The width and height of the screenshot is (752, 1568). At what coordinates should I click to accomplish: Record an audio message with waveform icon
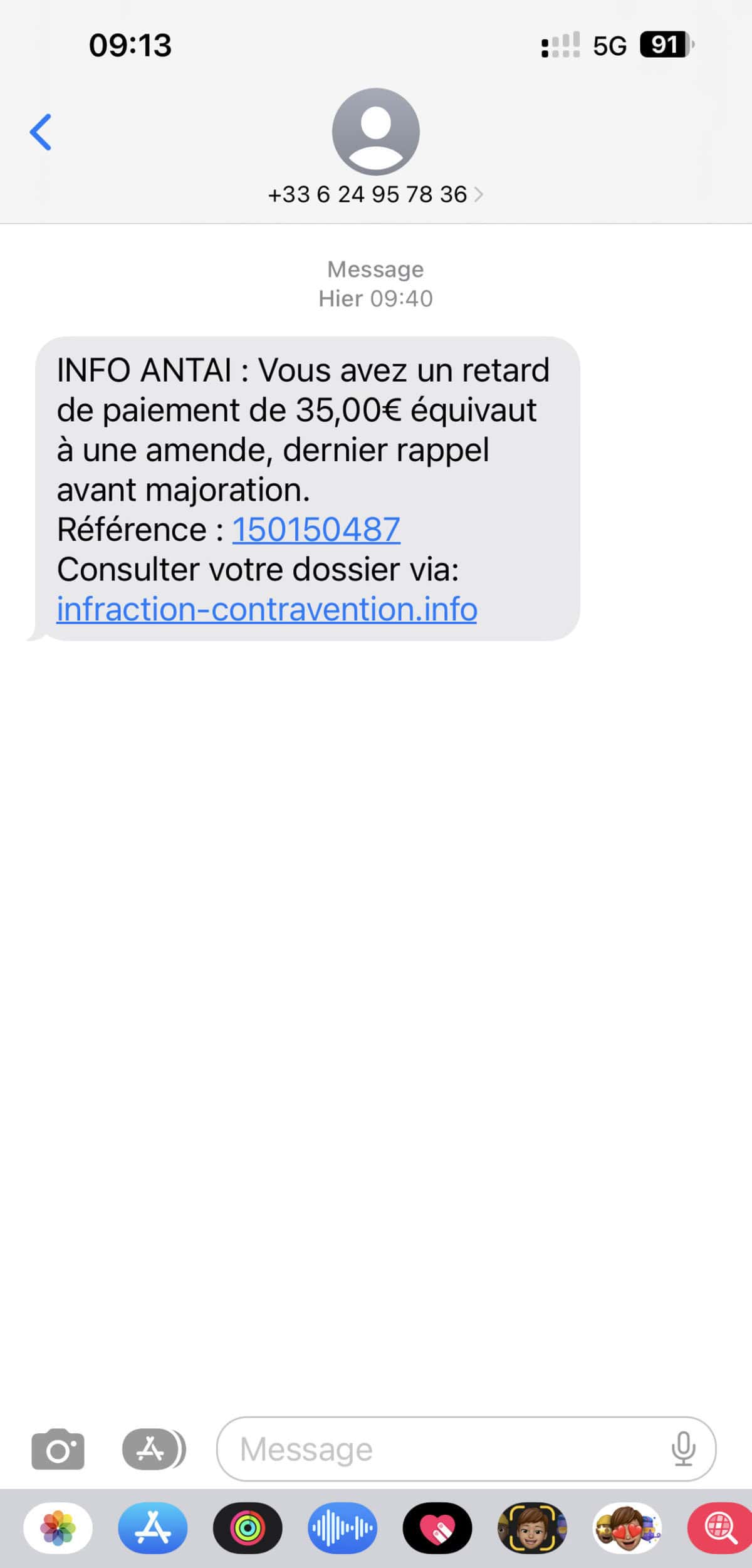[342, 1530]
